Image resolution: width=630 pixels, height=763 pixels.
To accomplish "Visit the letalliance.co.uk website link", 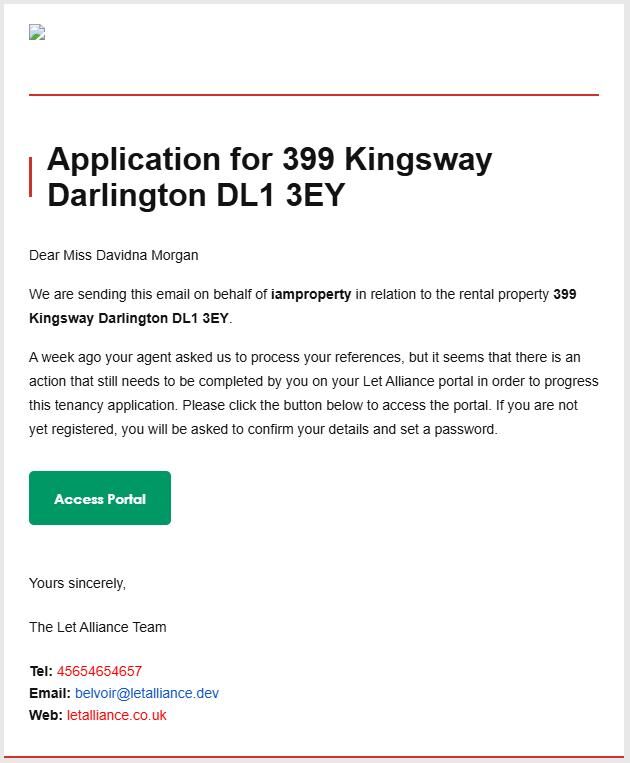I will click(116, 715).
